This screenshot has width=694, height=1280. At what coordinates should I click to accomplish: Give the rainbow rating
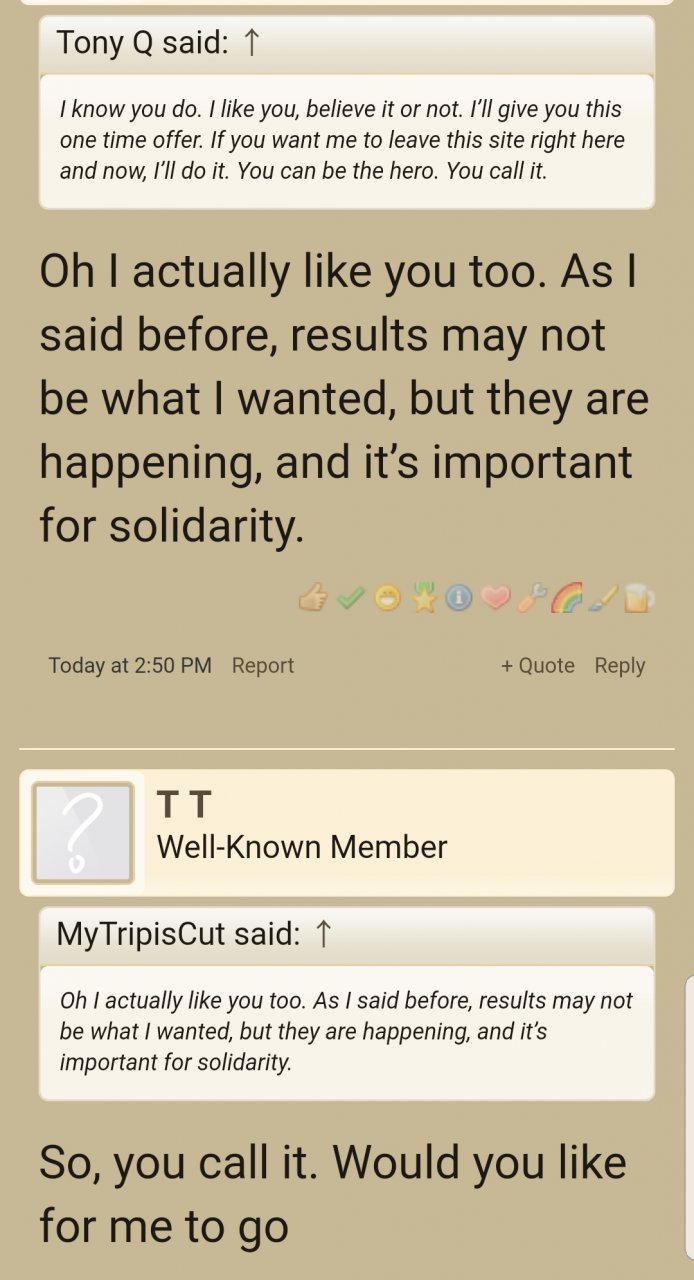point(566,598)
